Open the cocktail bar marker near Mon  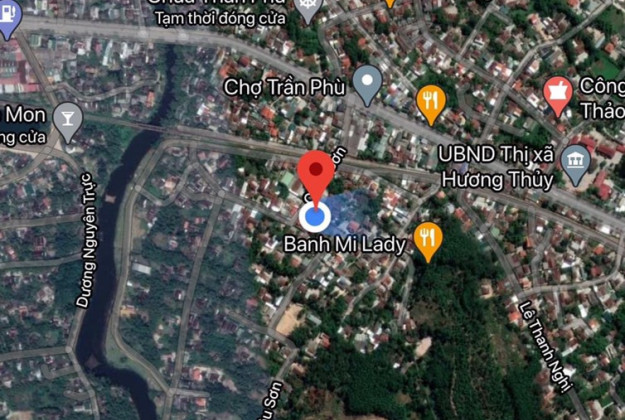68,118
